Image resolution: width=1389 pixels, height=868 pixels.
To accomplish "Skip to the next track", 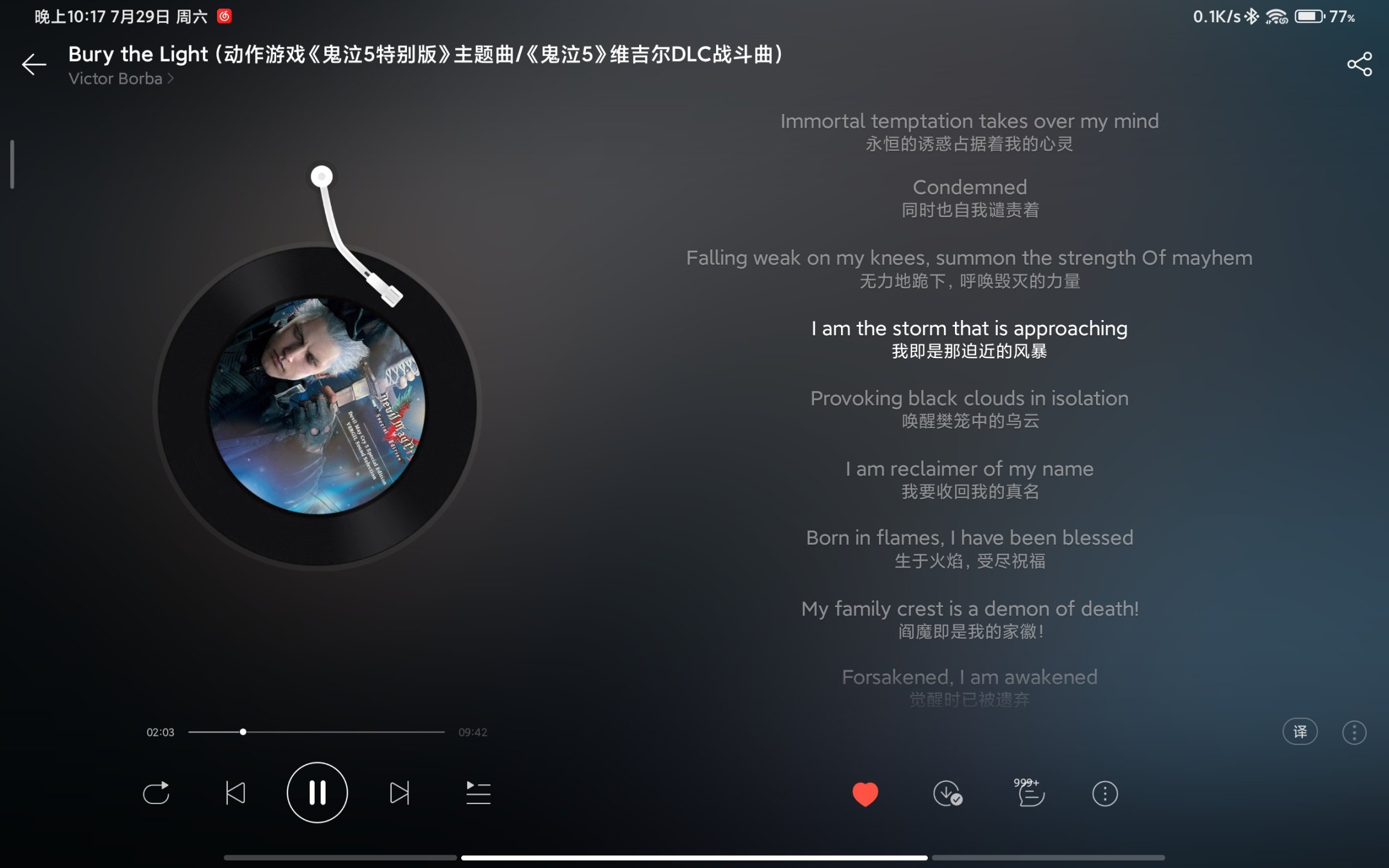I will coord(399,793).
